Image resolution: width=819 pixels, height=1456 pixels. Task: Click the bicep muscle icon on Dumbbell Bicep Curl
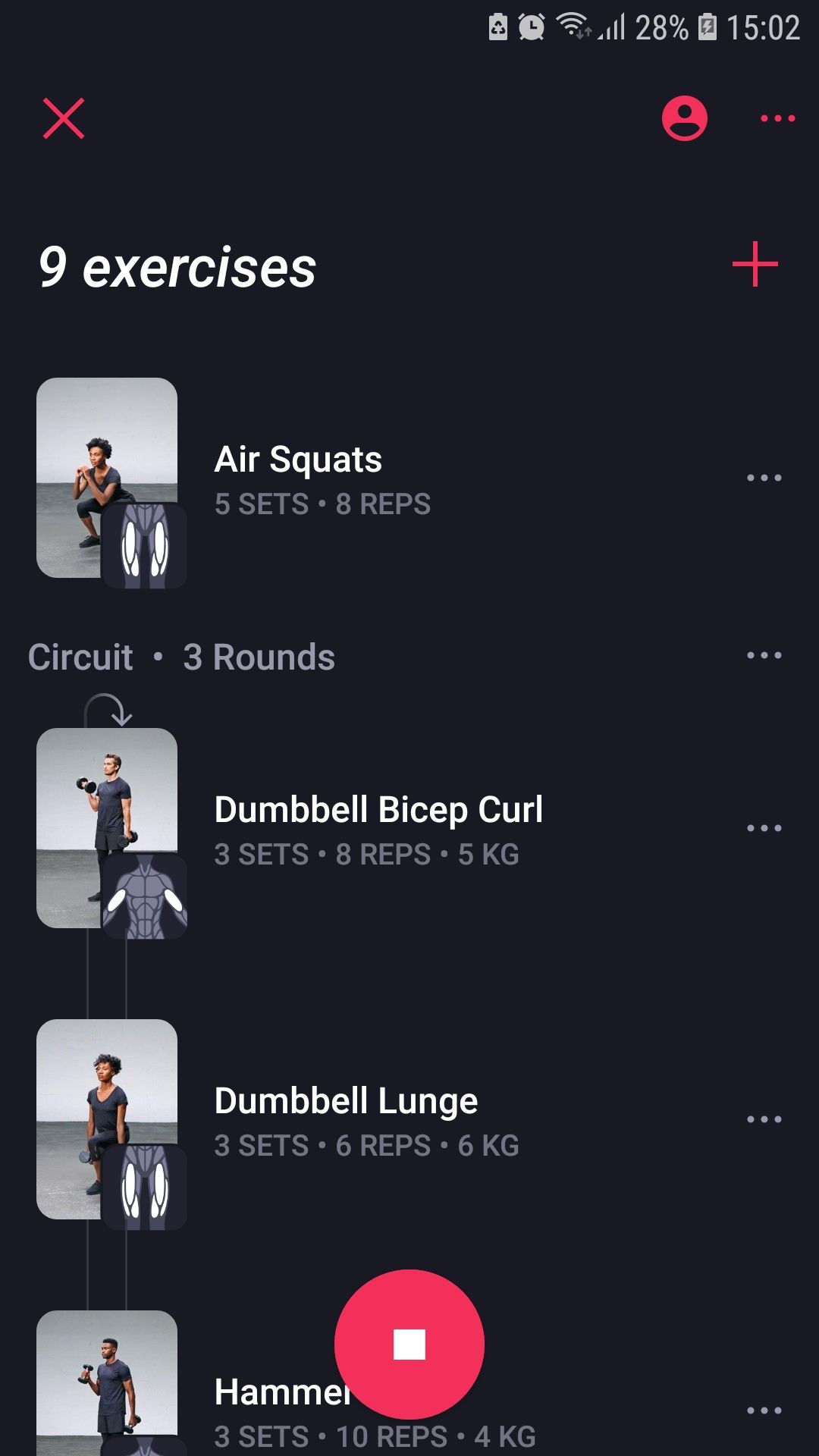pyautogui.click(x=146, y=899)
